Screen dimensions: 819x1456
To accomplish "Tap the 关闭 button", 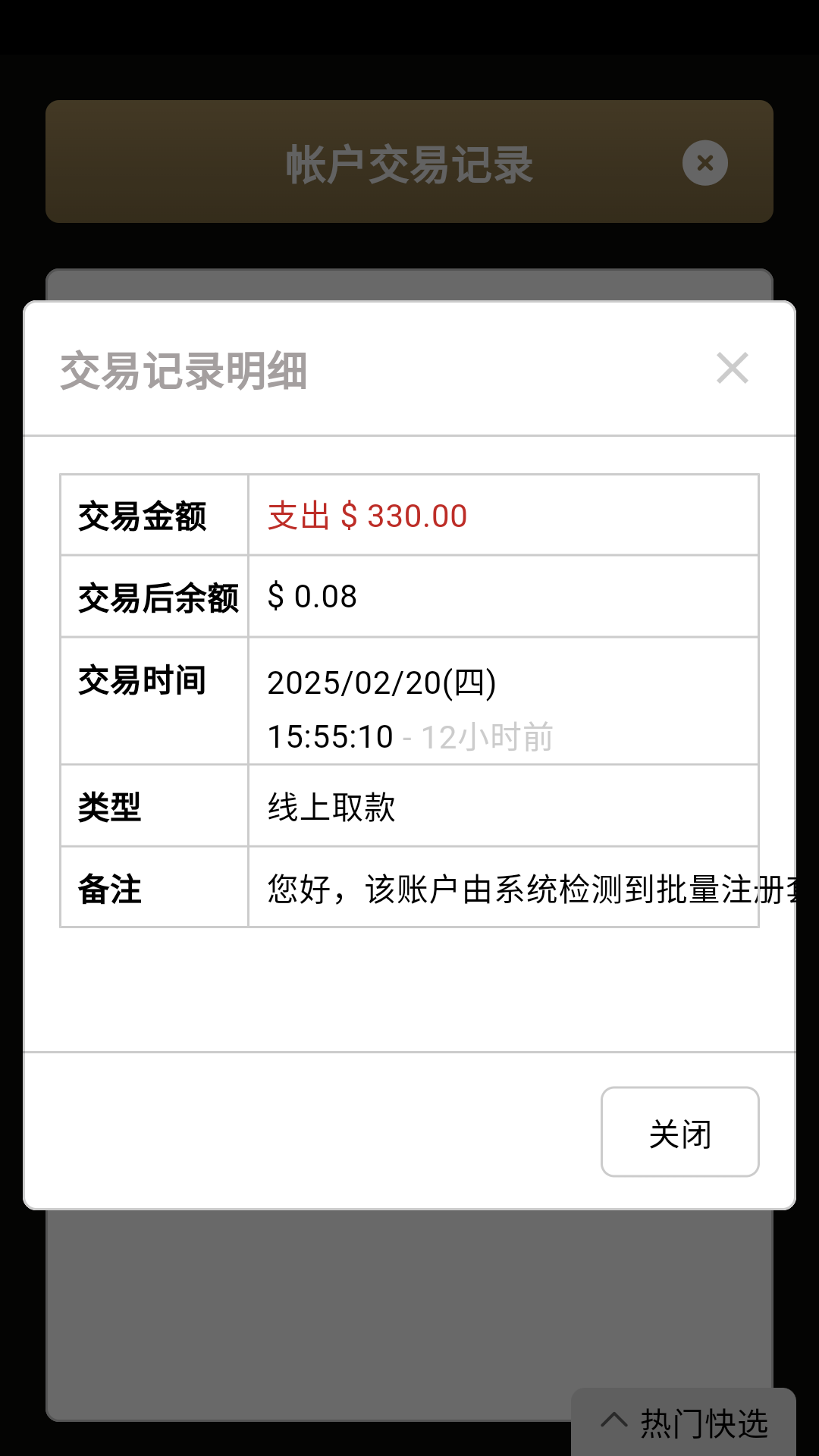I will (679, 1132).
